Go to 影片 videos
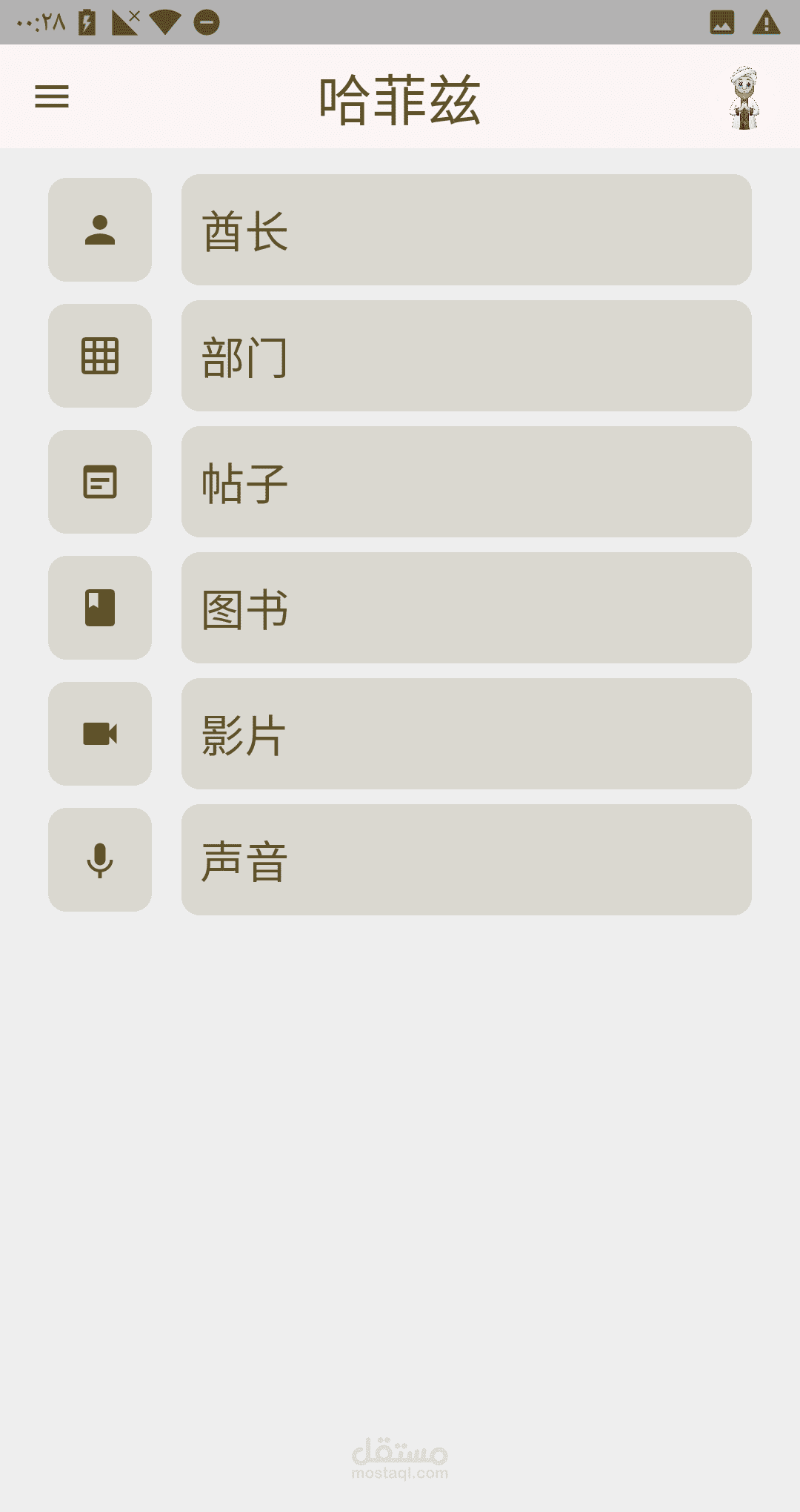Viewport: 800px width, 1512px height. (467, 734)
